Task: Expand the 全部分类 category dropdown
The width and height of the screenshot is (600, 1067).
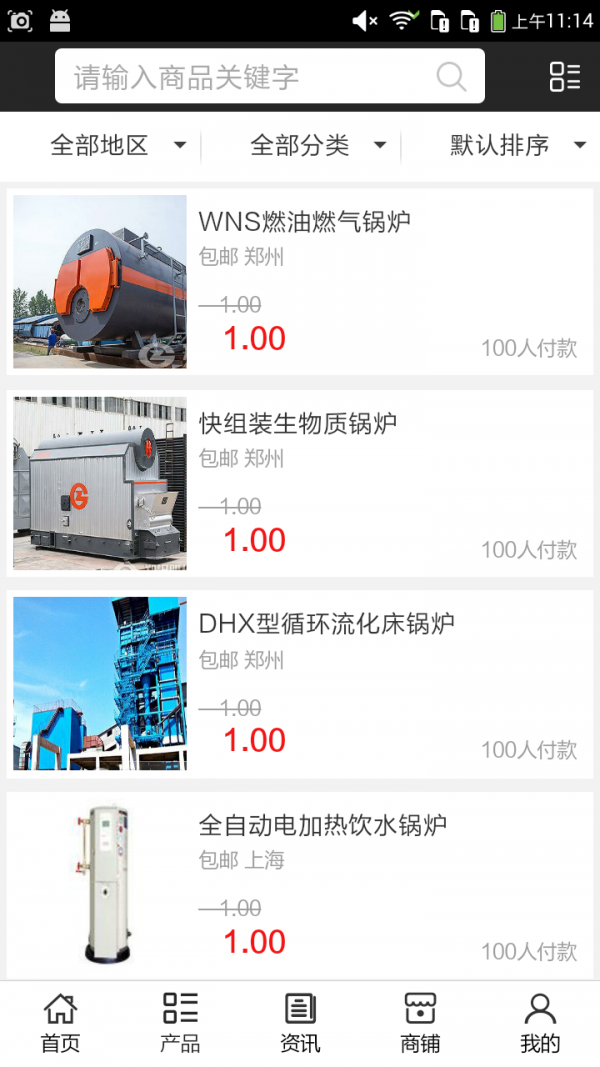Action: 318,146
